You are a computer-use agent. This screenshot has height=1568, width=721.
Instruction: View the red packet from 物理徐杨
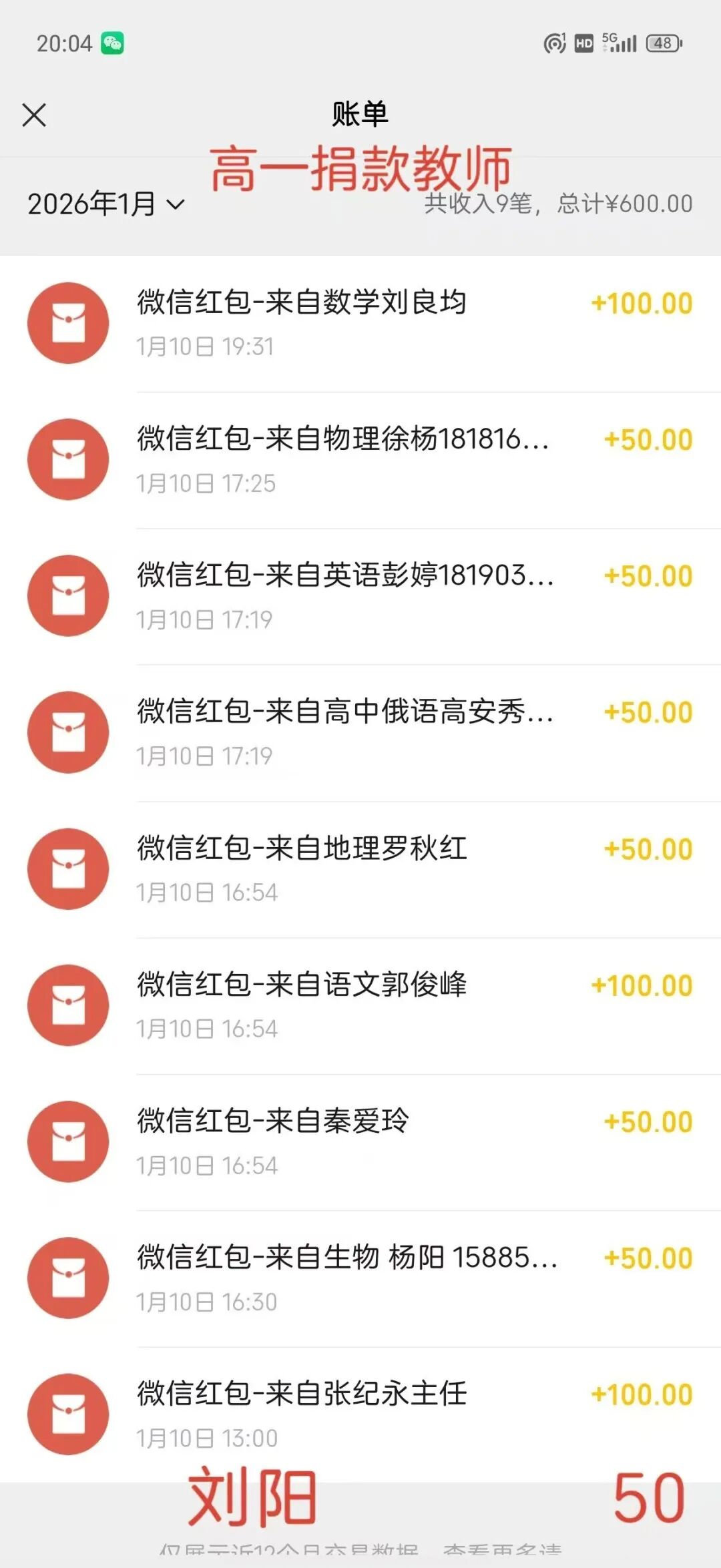click(360, 459)
